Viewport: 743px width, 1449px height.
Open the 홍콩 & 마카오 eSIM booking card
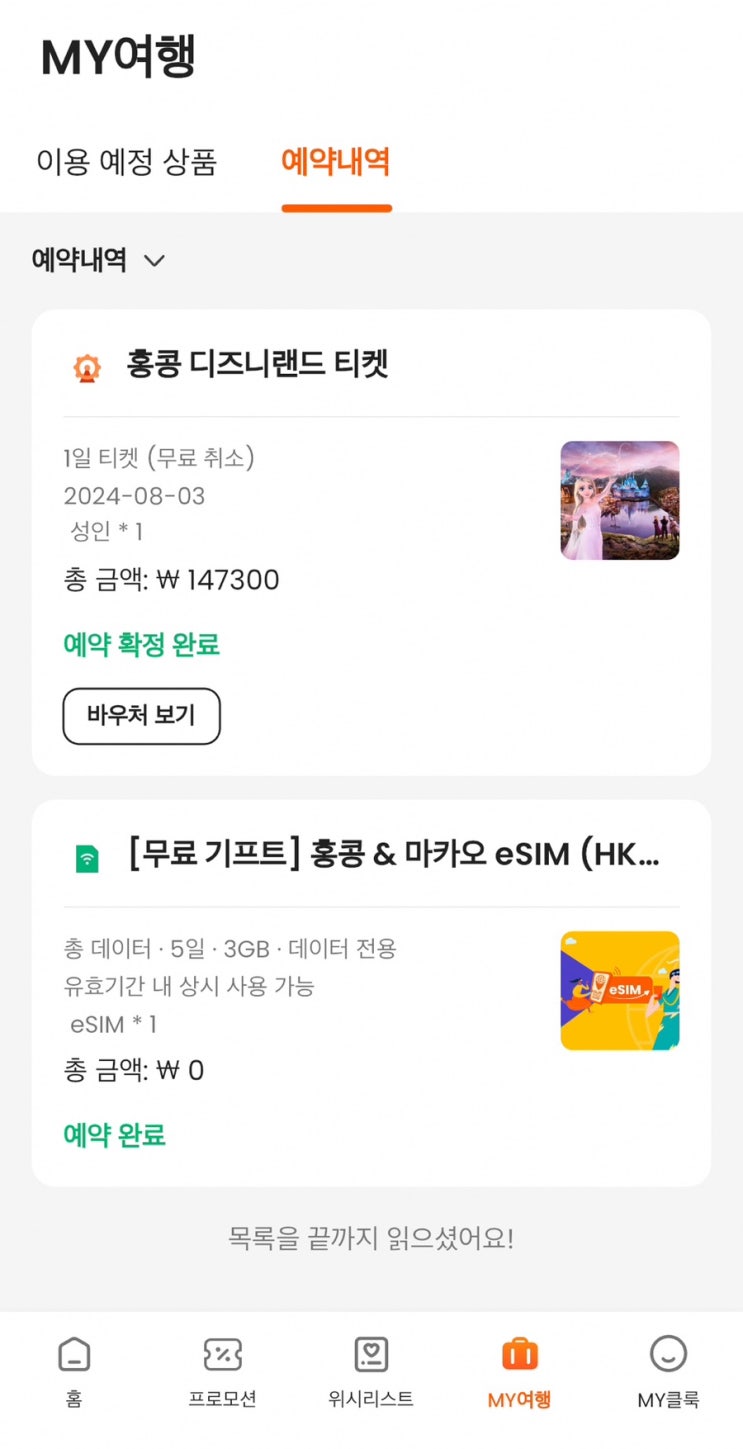point(394,855)
